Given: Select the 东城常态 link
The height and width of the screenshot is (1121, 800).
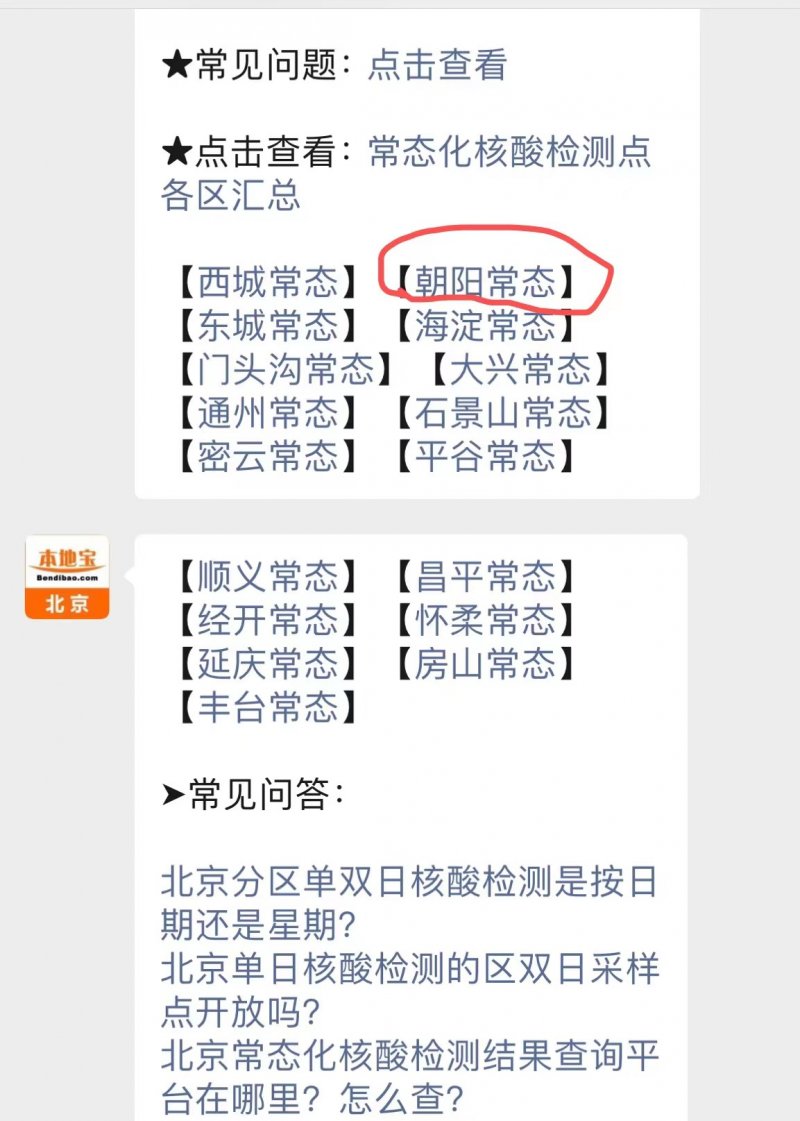Looking at the screenshot, I should (x=268, y=326).
